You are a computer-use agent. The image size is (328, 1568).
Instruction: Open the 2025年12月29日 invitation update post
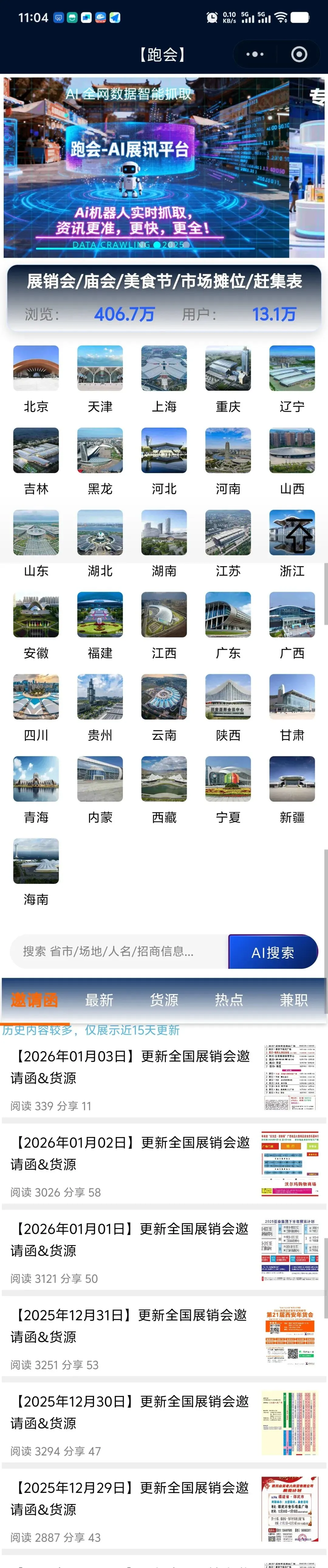[131, 1498]
